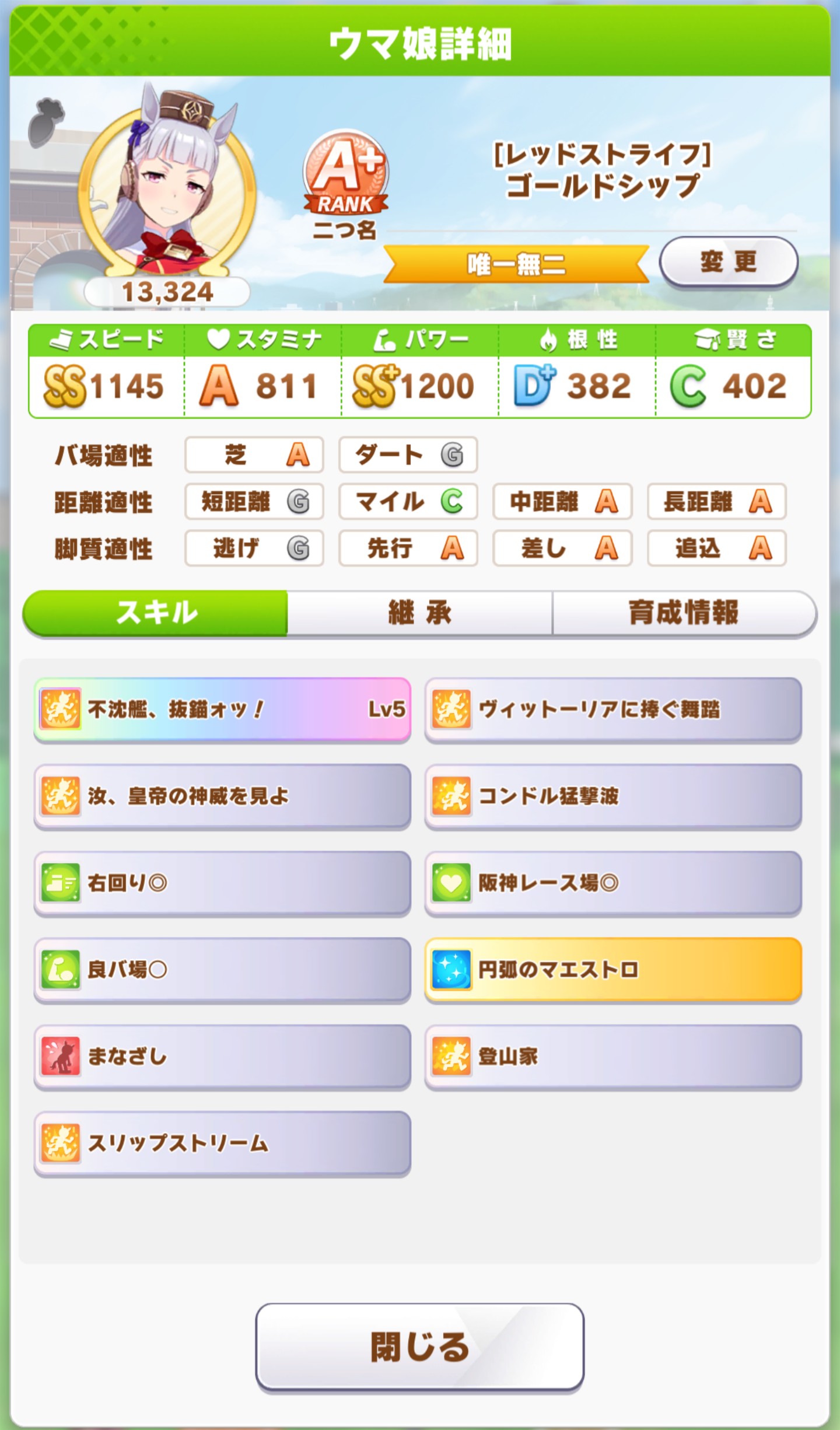This screenshot has height=1430, width=840.
Task: Open the スリップストリーム skill
Action: (222, 1143)
